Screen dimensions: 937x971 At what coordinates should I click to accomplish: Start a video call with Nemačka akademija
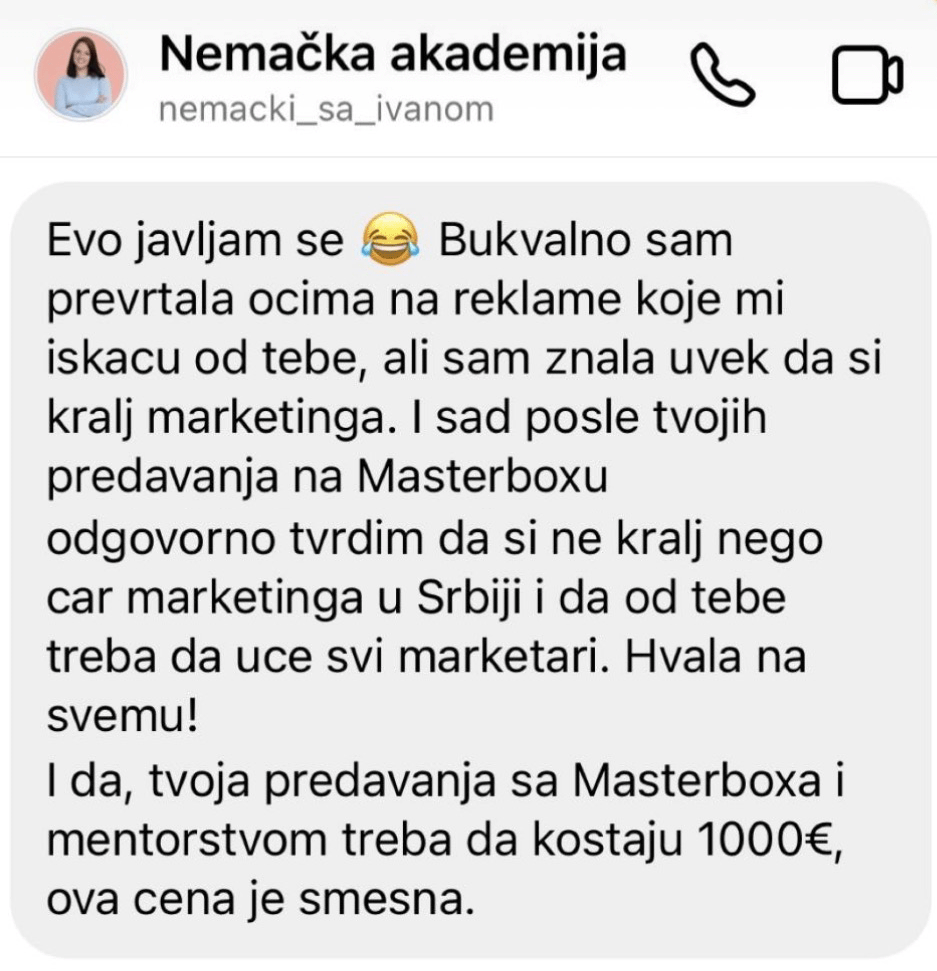[867, 76]
